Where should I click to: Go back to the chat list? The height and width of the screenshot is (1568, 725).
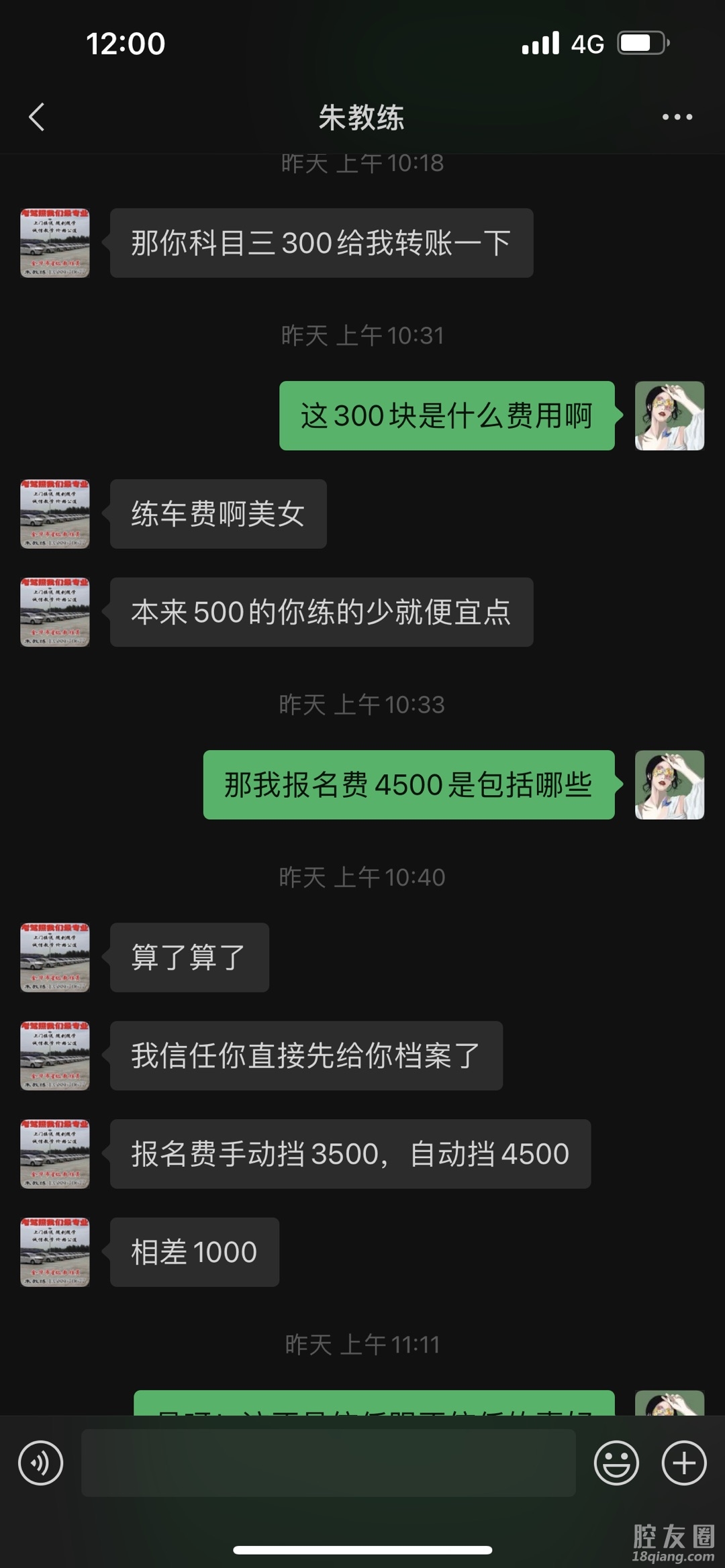[x=37, y=117]
